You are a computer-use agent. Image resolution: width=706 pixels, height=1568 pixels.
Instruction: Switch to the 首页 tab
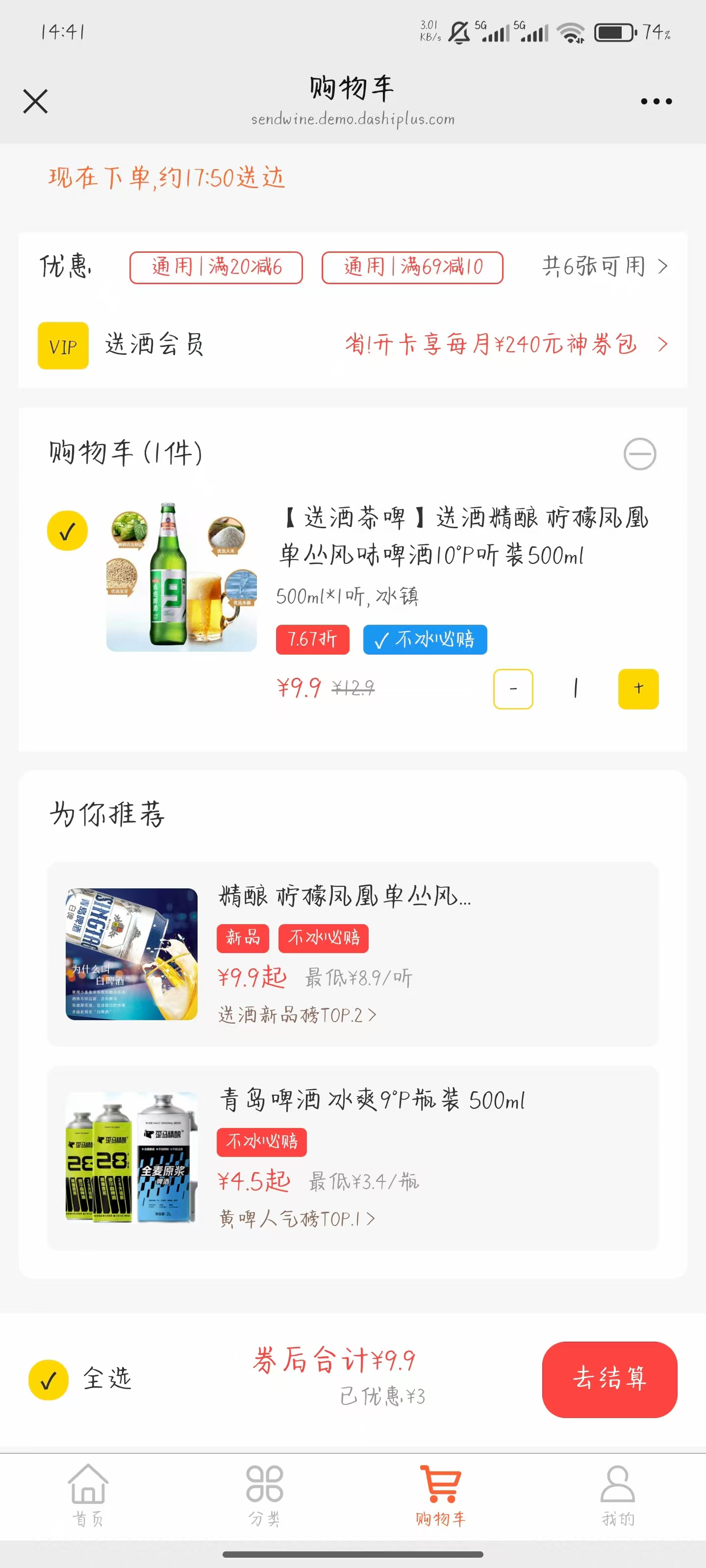click(88, 1495)
